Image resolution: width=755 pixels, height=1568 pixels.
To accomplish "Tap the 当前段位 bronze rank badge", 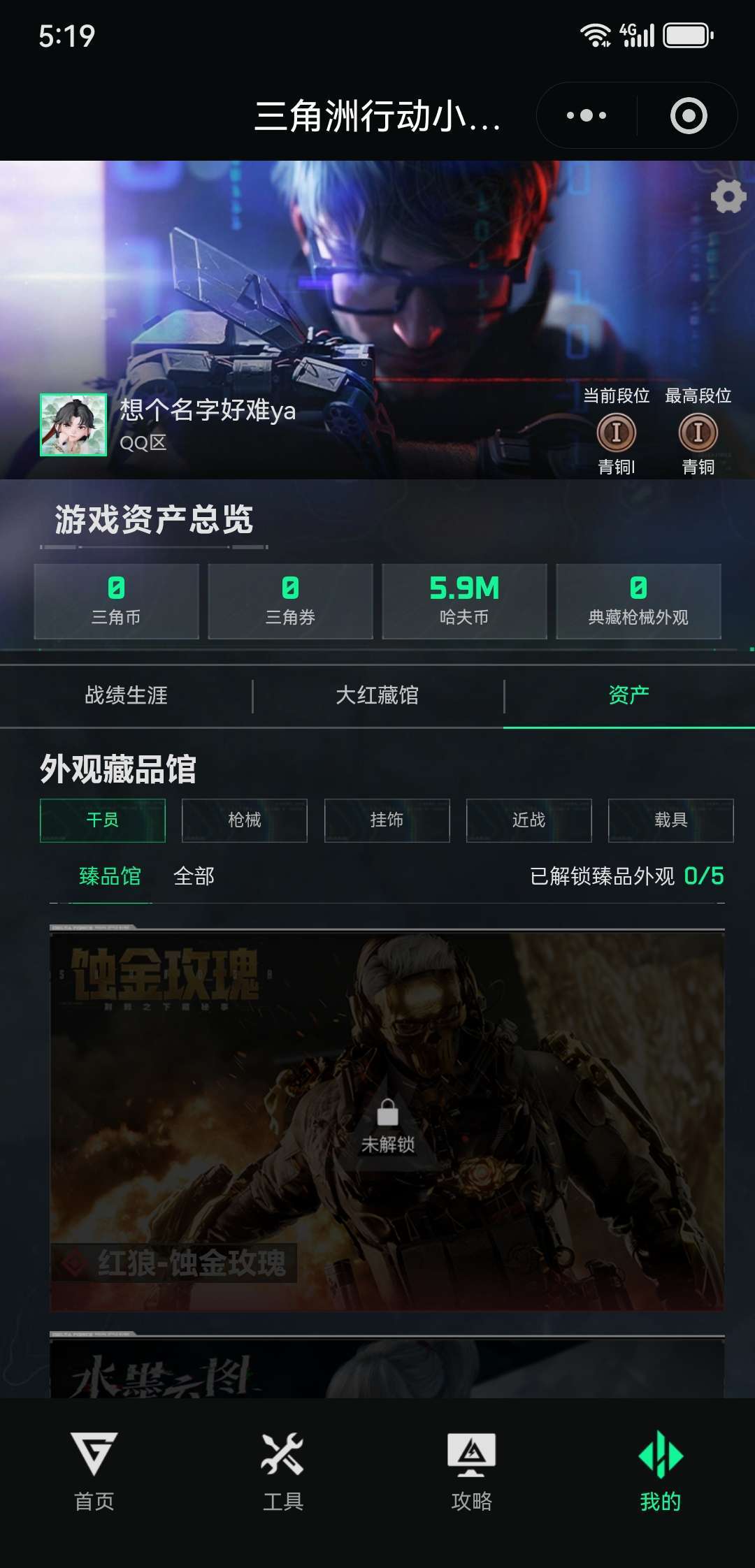I will pyautogui.click(x=619, y=433).
